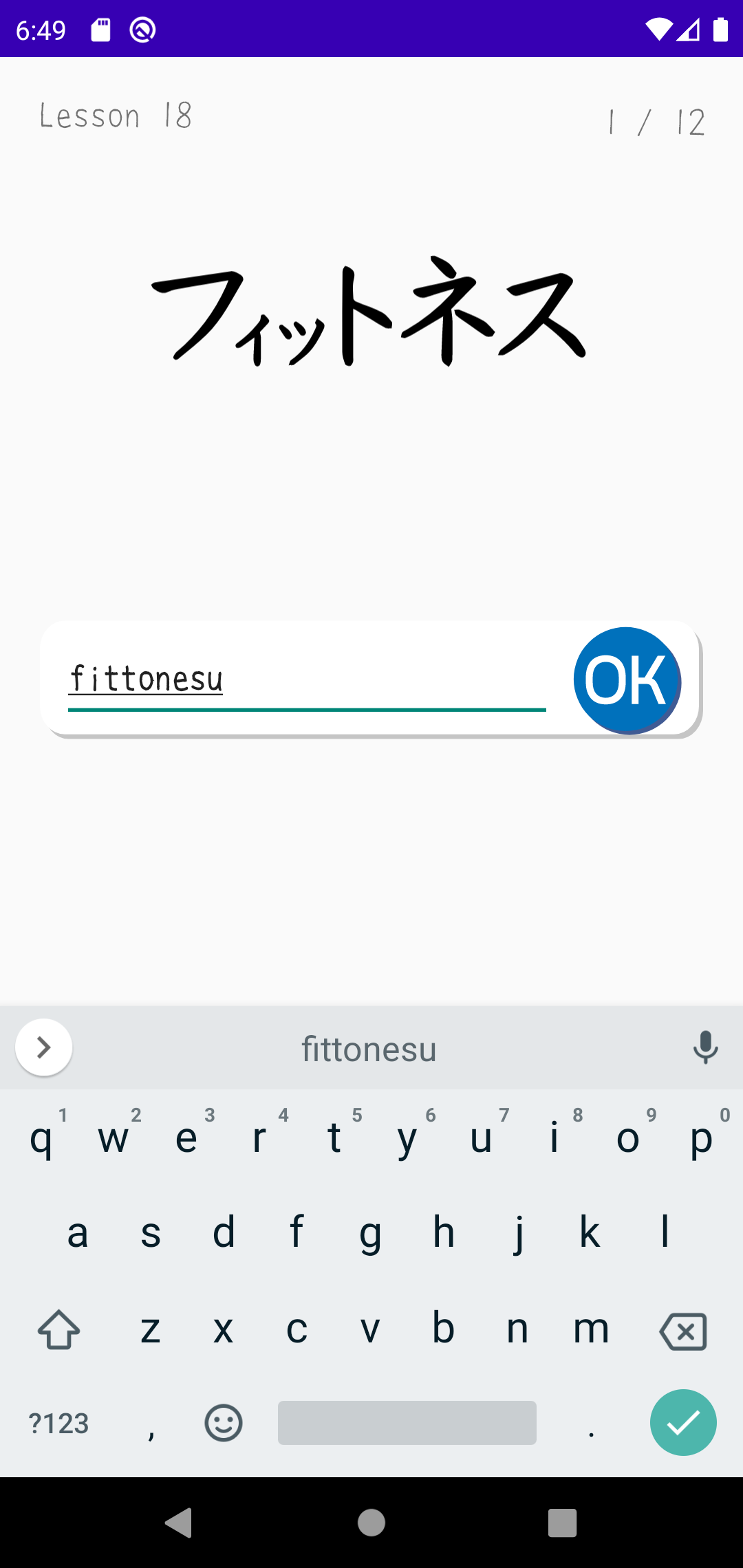The image size is (743, 1568).
Task: Select the fittonesu keyboard suggestion
Action: [369, 1049]
